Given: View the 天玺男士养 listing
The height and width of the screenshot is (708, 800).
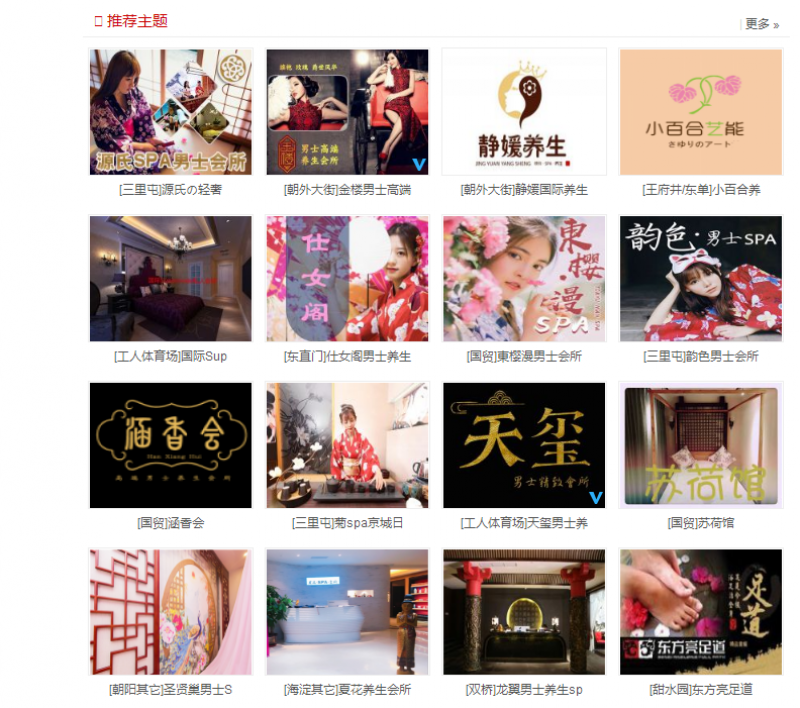Looking at the screenshot, I should pyautogui.click(x=524, y=445).
